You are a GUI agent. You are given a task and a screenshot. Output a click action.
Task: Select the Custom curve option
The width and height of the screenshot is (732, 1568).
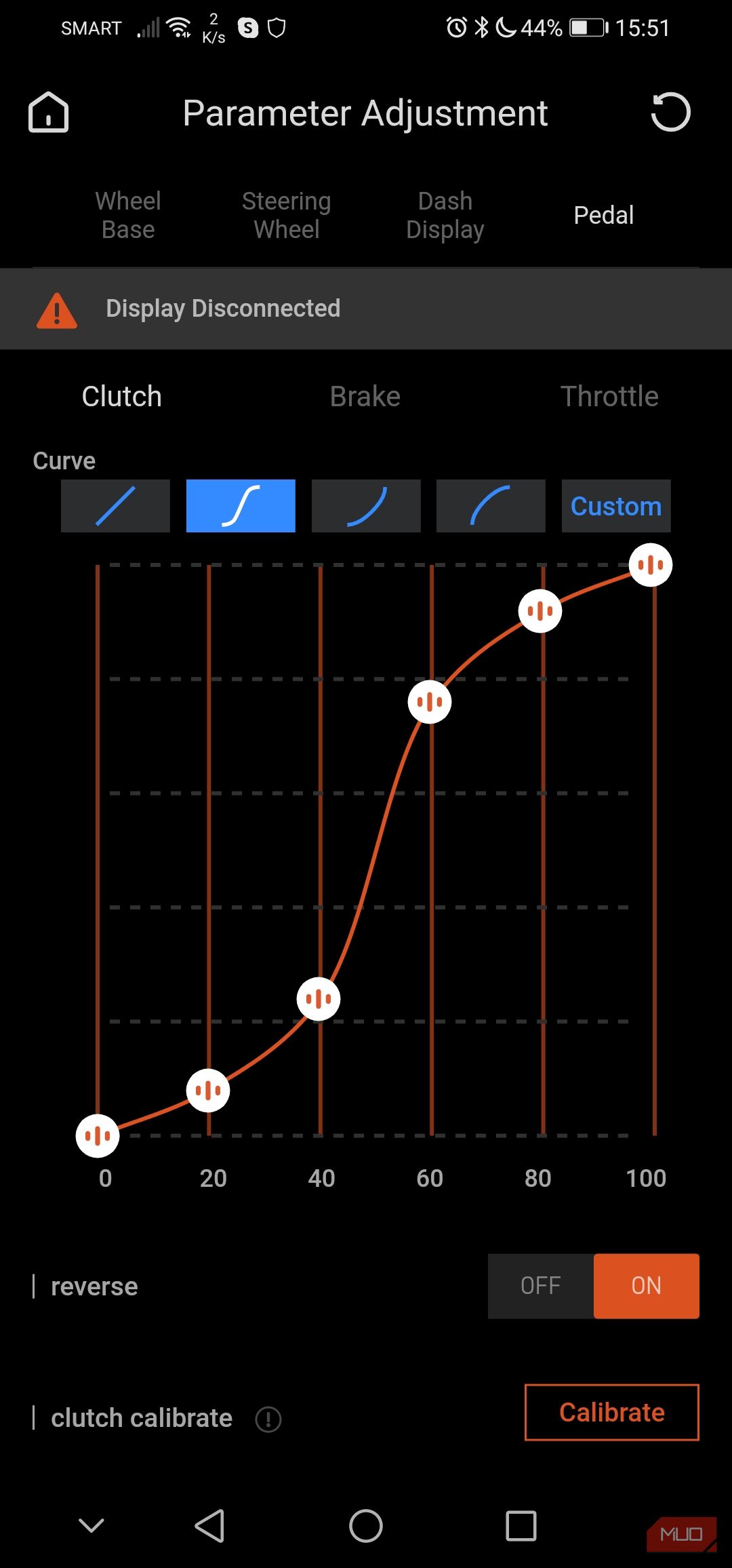(615, 506)
